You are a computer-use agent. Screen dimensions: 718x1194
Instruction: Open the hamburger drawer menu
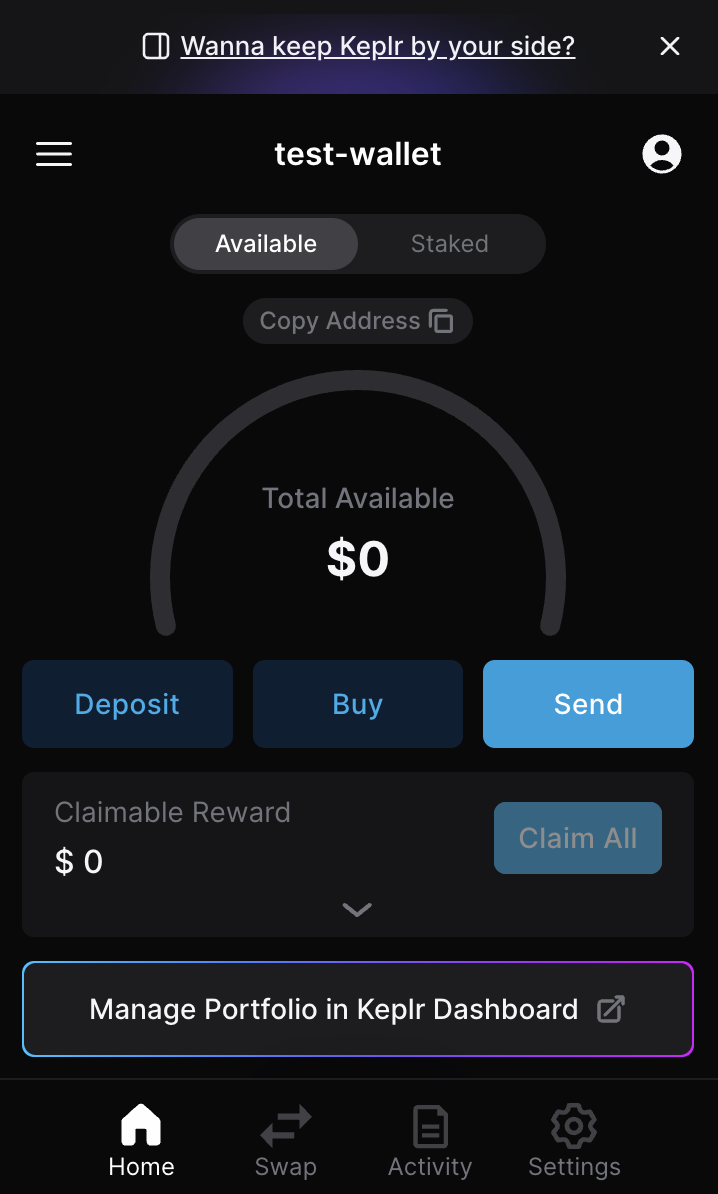[54, 154]
